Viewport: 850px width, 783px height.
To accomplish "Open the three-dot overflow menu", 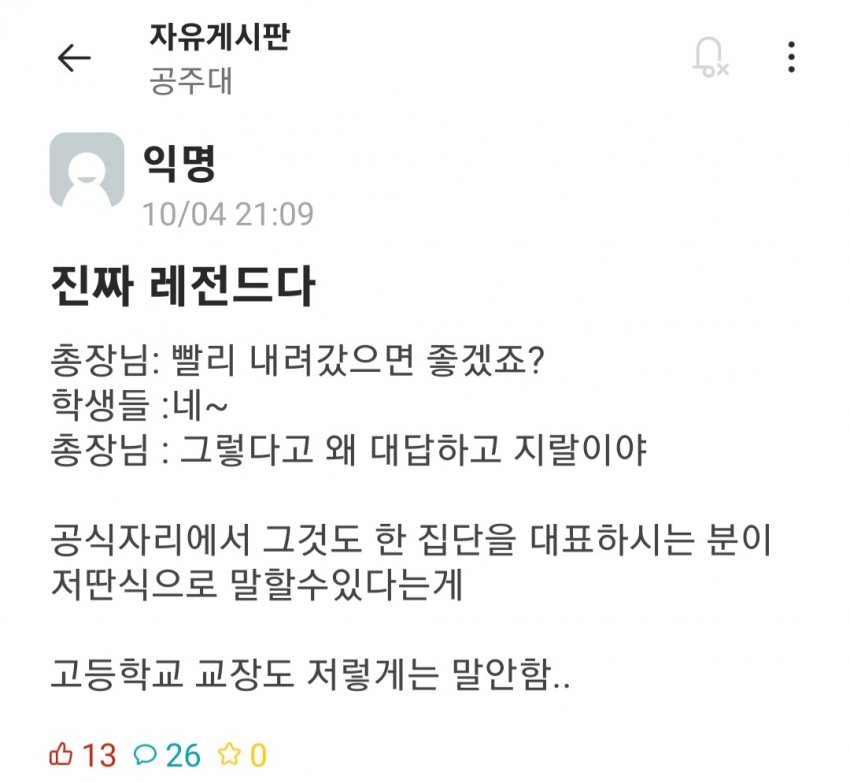I will 791,57.
